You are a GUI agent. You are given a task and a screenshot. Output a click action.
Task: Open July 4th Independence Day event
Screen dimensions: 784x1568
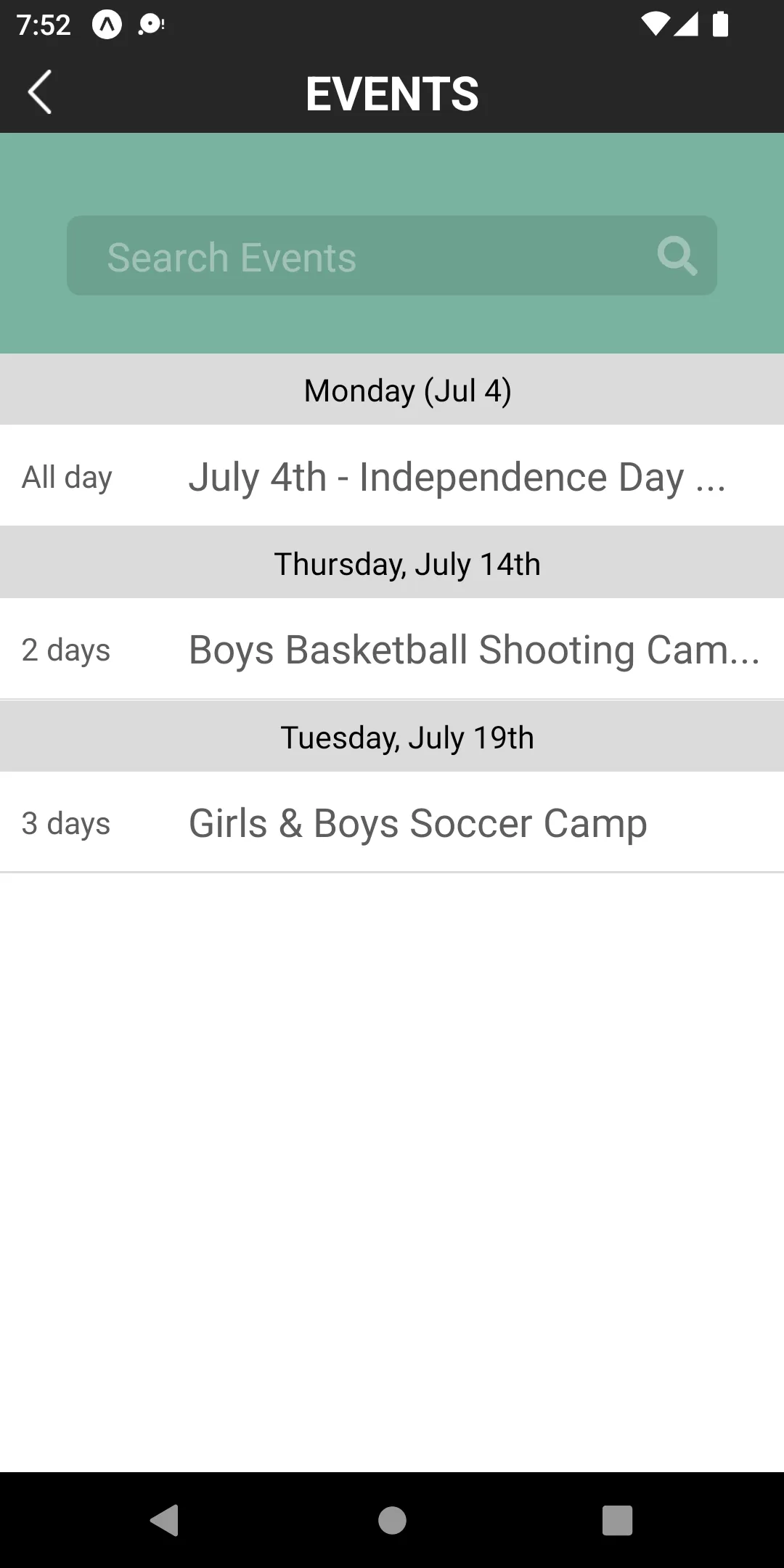coord(392,476)
